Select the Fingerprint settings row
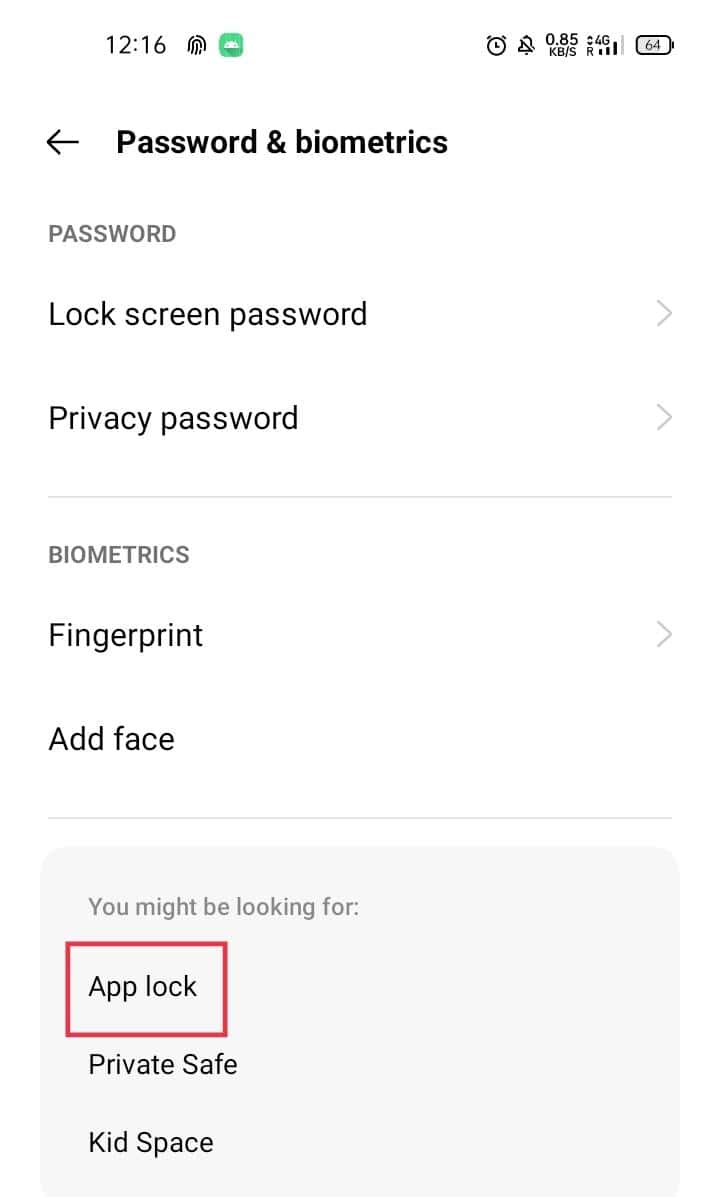Image resolution: width=720 pixels, height=1197 pixels. point(125,634)
